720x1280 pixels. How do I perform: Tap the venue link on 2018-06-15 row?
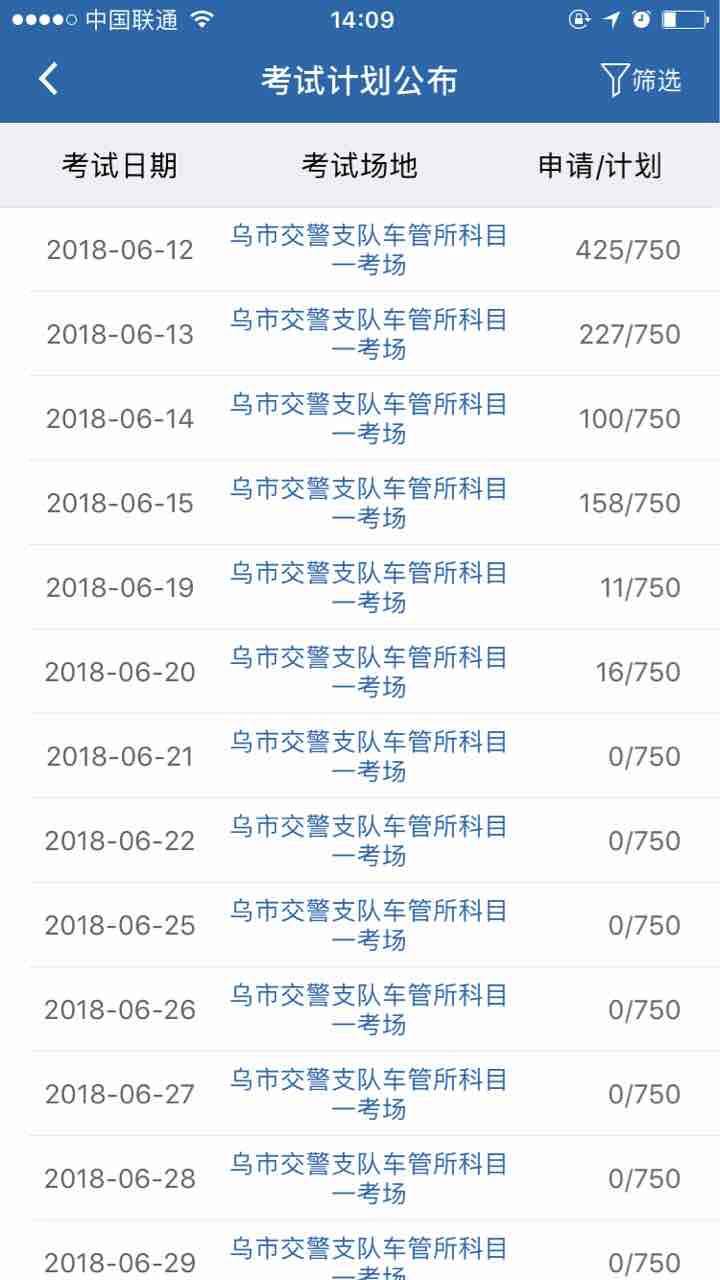point(369,503)
